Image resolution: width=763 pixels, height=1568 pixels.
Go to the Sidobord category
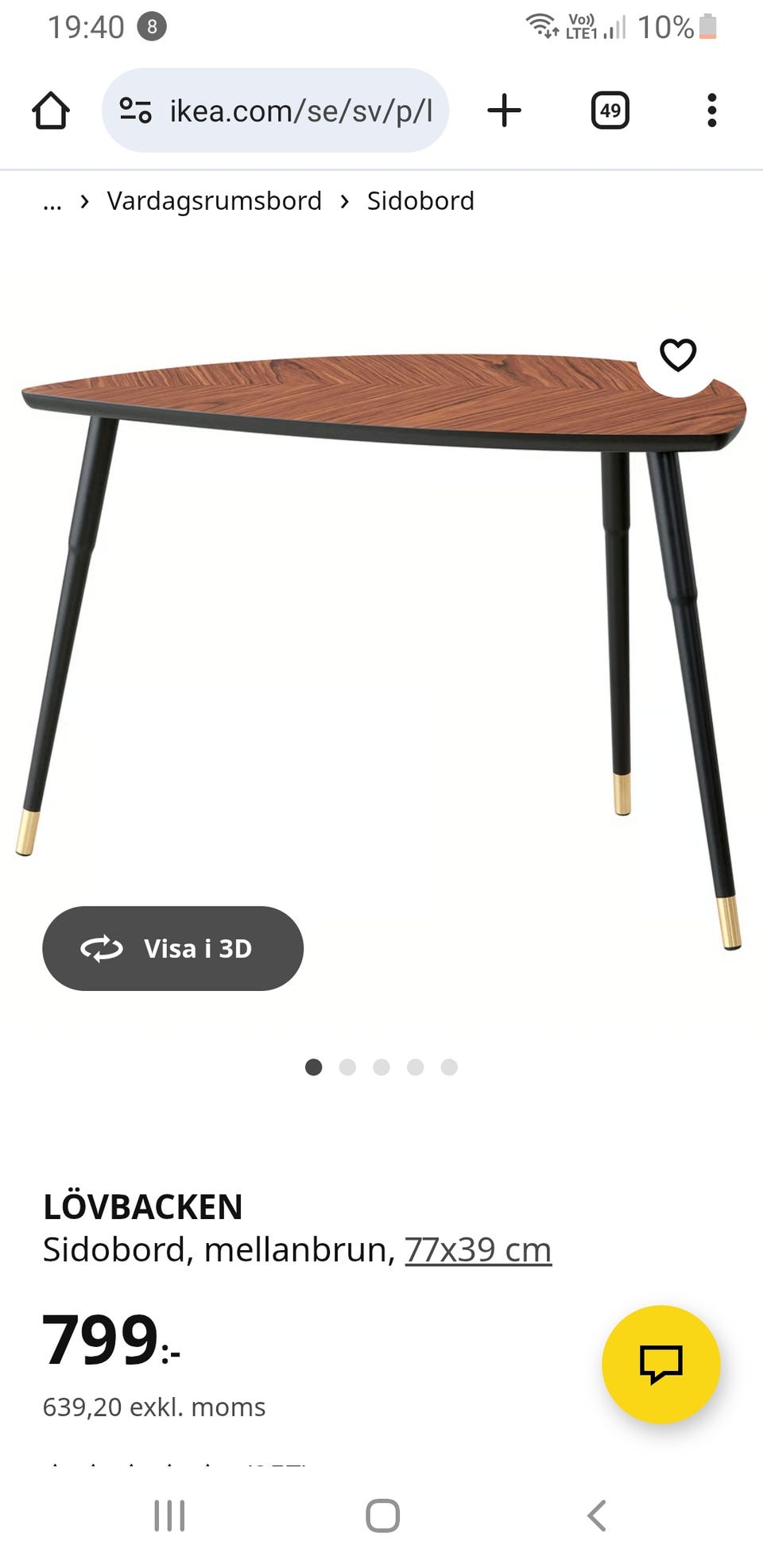[420, 201]
